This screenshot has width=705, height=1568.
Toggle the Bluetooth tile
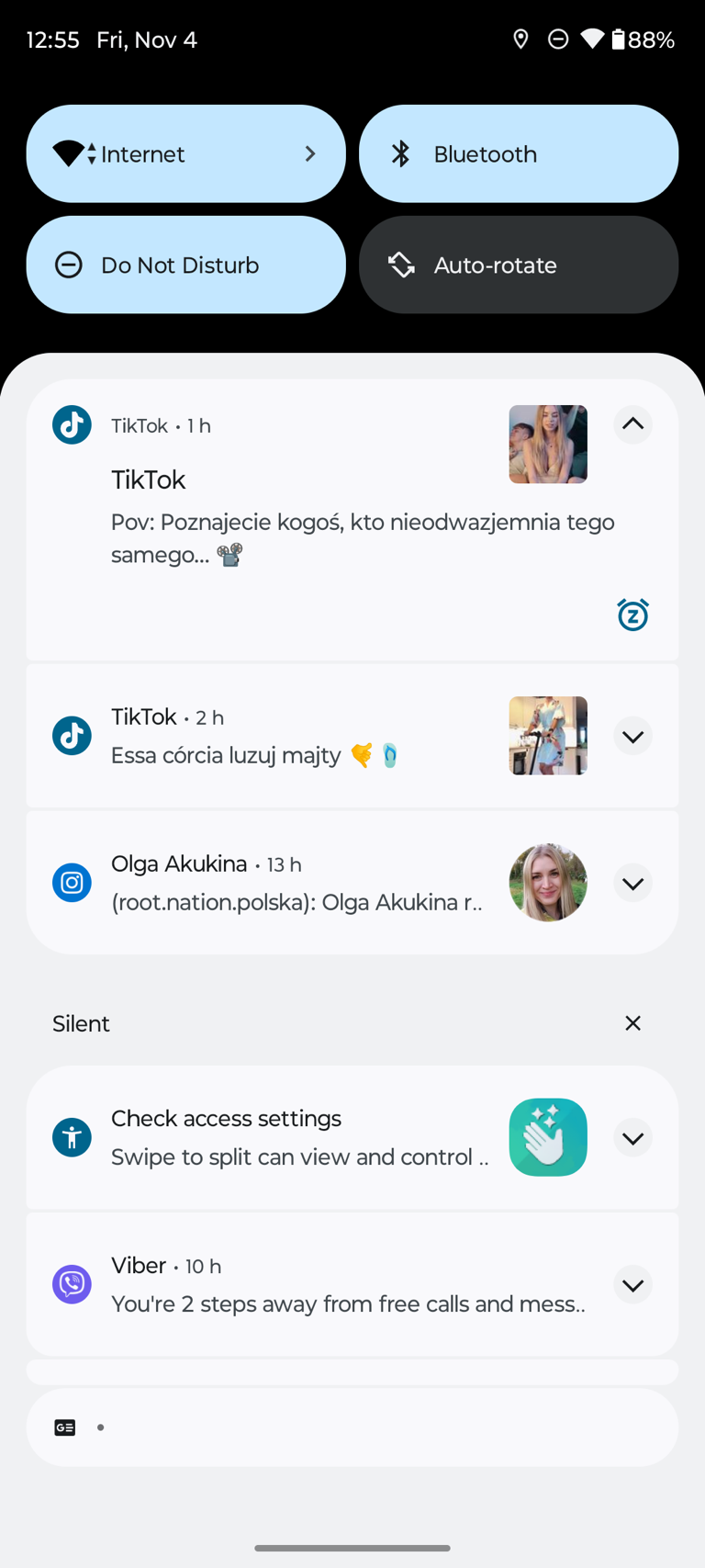tap(519, 153)
